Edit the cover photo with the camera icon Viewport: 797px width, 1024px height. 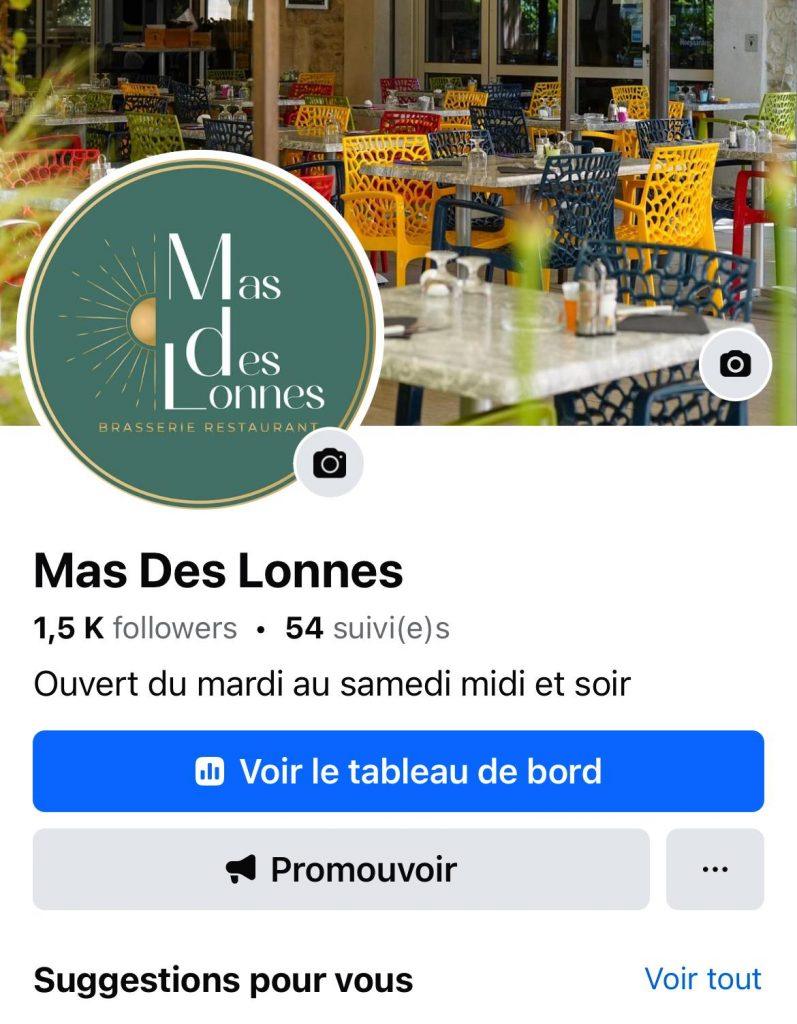pyautogui.click(x=735, y=364)
